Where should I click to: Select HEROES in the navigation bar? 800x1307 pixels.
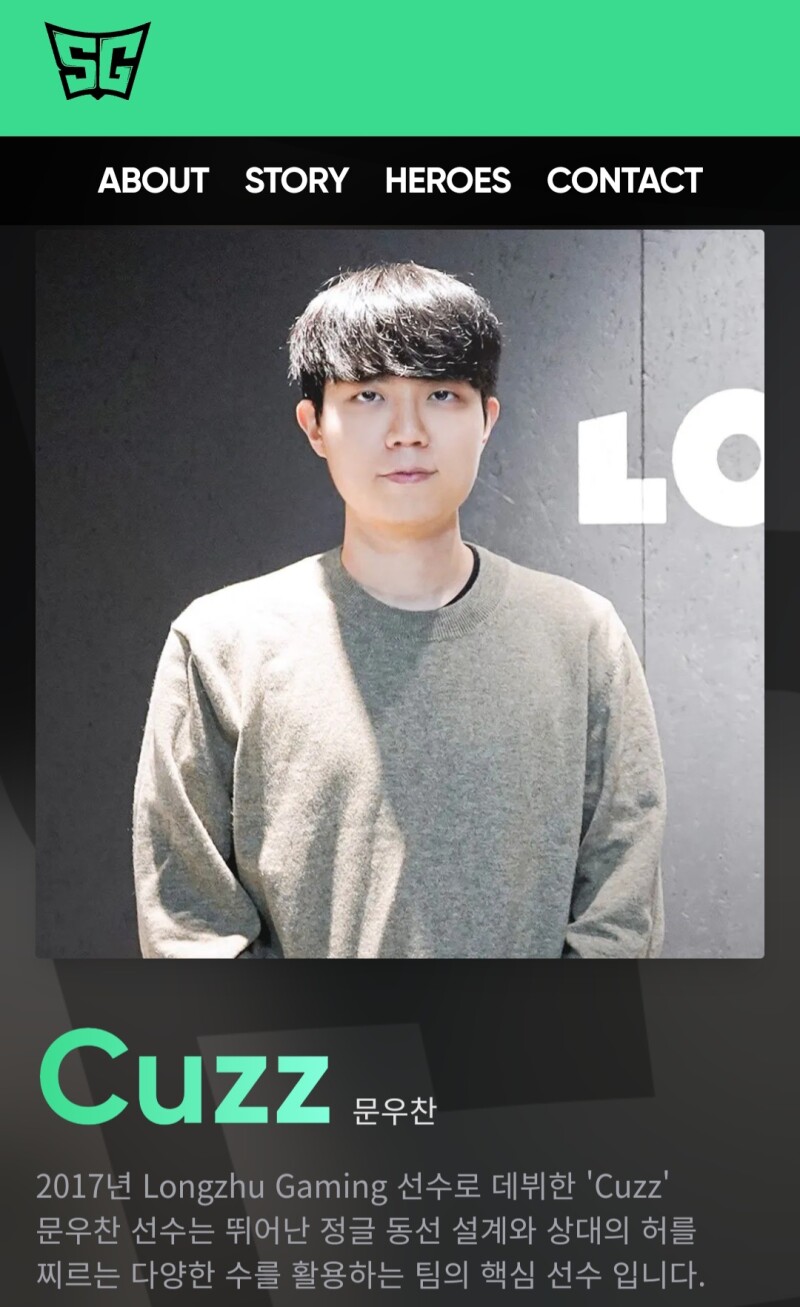pos(447,181)
